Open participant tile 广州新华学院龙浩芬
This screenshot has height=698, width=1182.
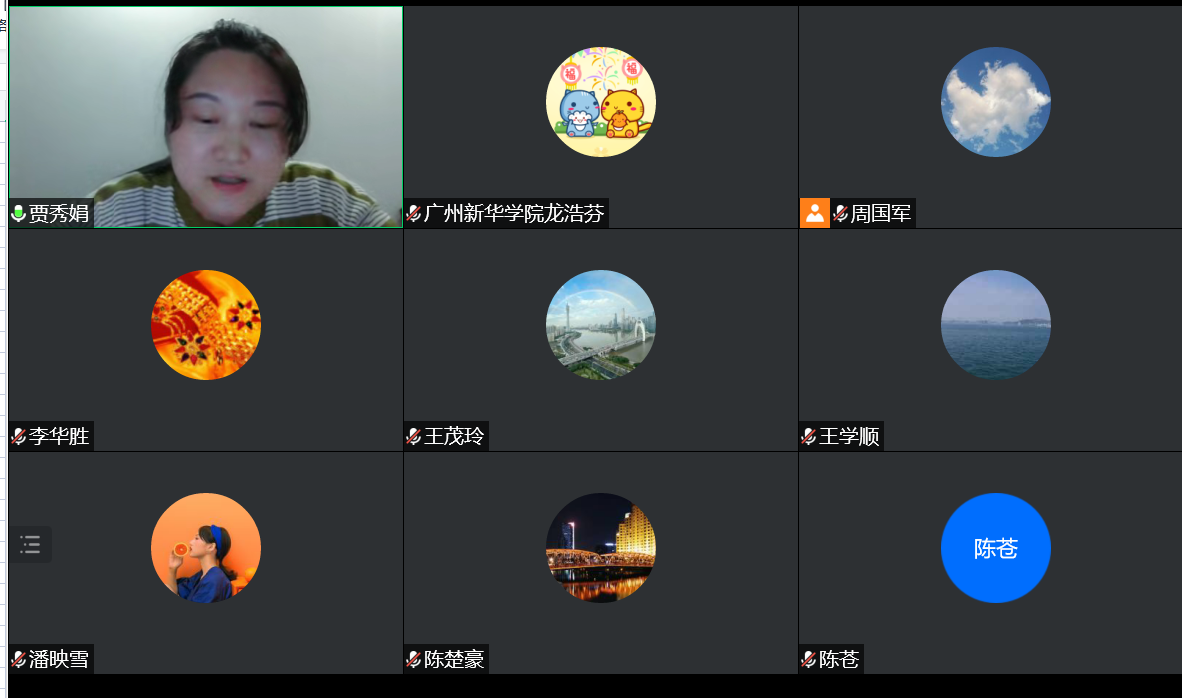click(600, 117)
